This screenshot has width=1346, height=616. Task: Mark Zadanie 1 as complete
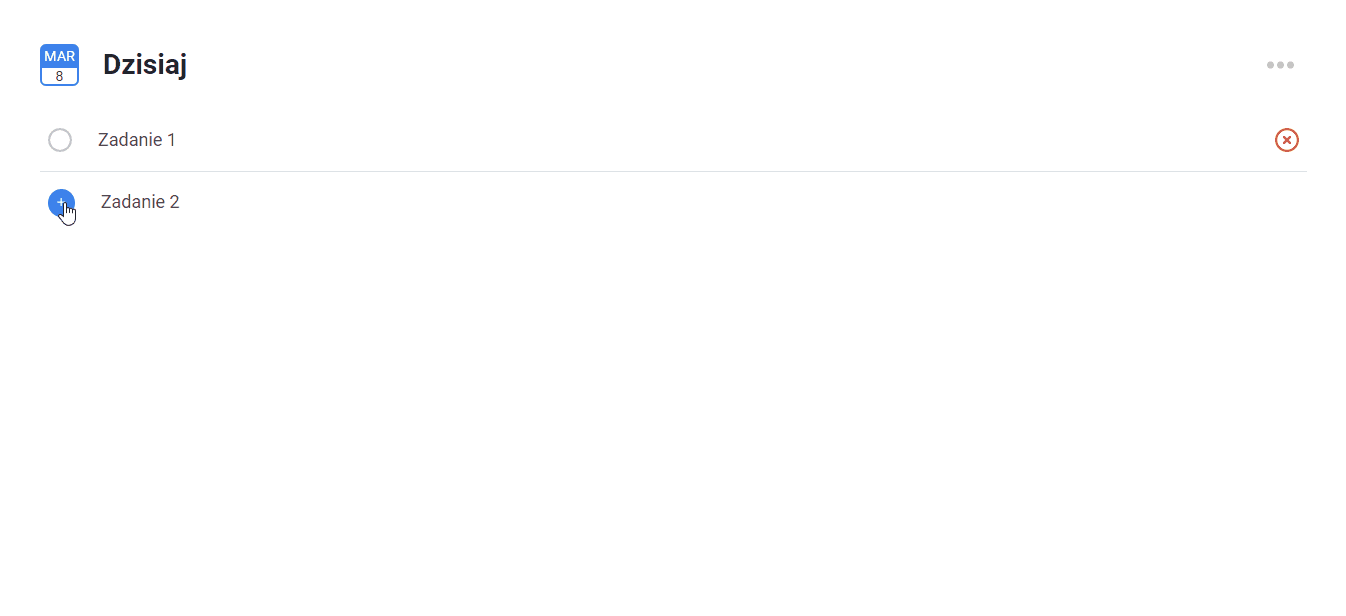tap(60, 140)
